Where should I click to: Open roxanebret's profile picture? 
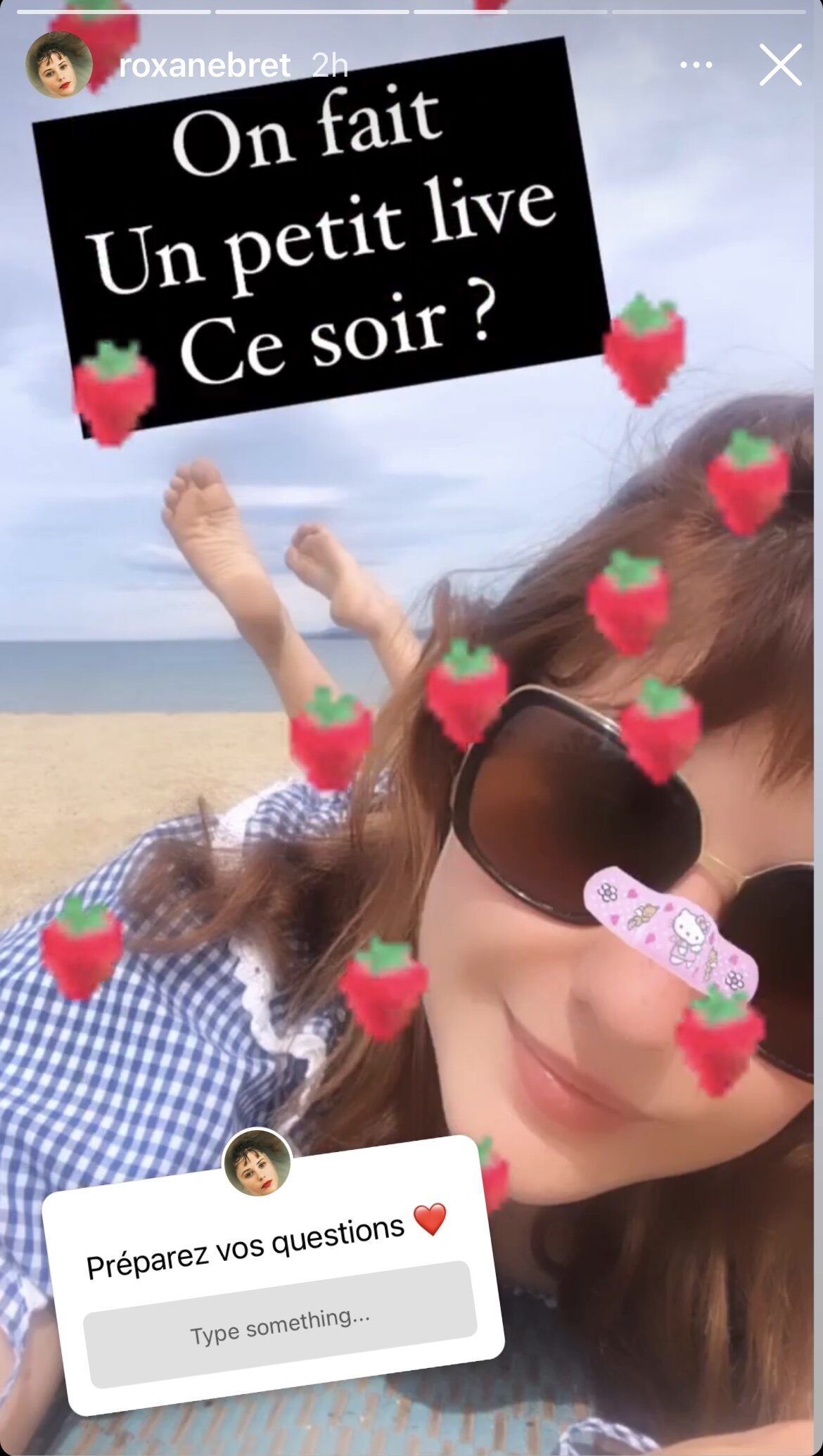click(59, 65)
